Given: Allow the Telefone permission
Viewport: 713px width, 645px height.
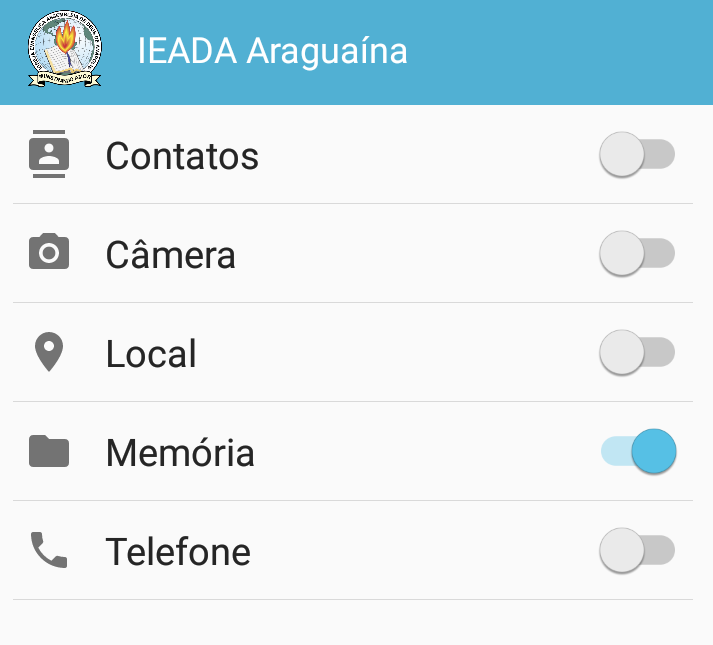Looking at the screenshot, I should point(637,551).
